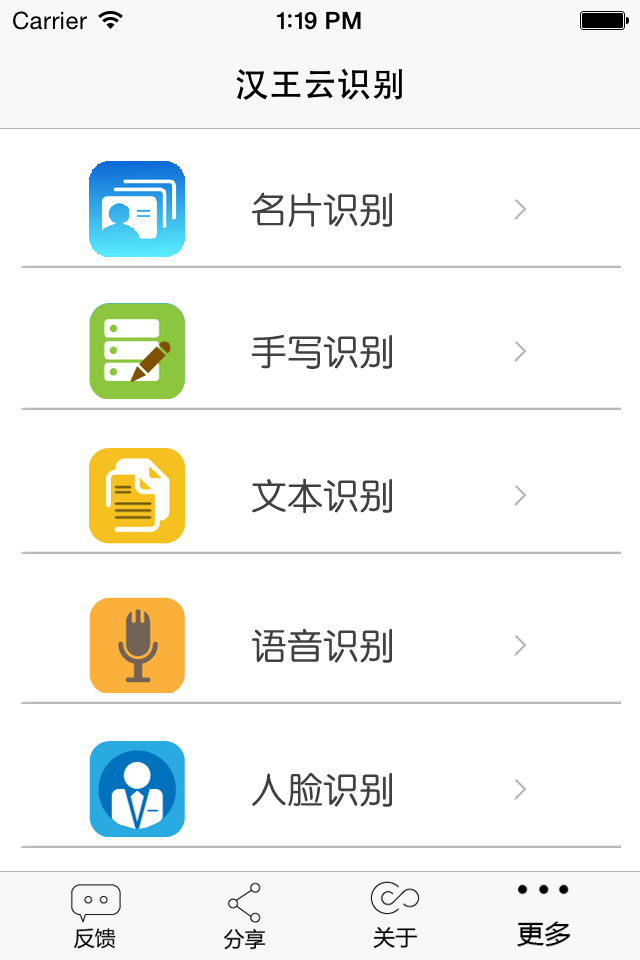This screenshot has width=640, height=960.
Task: Switch to the 反馈 feedback tab
Action: point(95,915)
